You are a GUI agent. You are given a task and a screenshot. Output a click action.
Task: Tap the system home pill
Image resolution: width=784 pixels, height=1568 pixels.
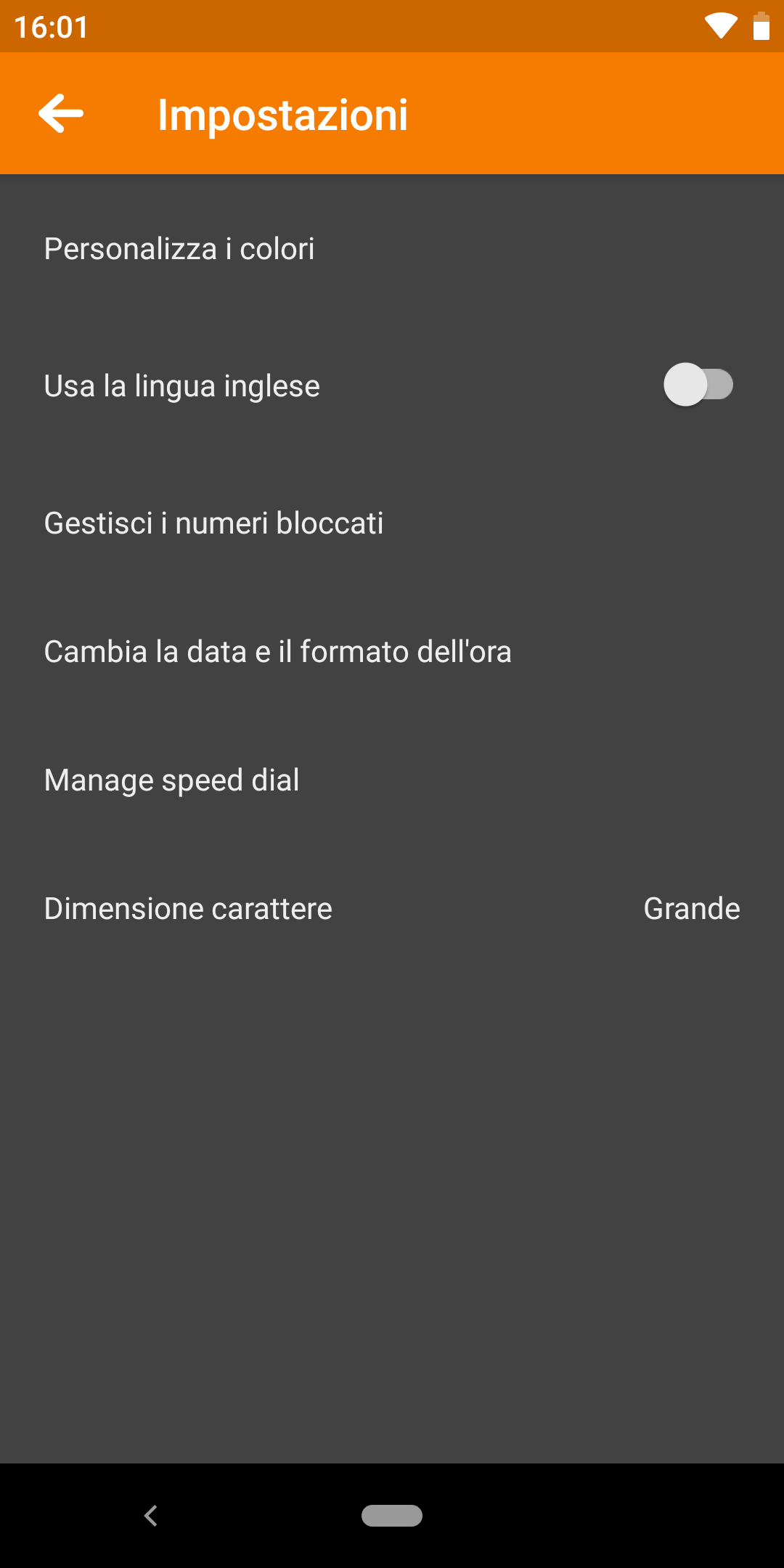pyautogui.click(x=392, y=1516)
